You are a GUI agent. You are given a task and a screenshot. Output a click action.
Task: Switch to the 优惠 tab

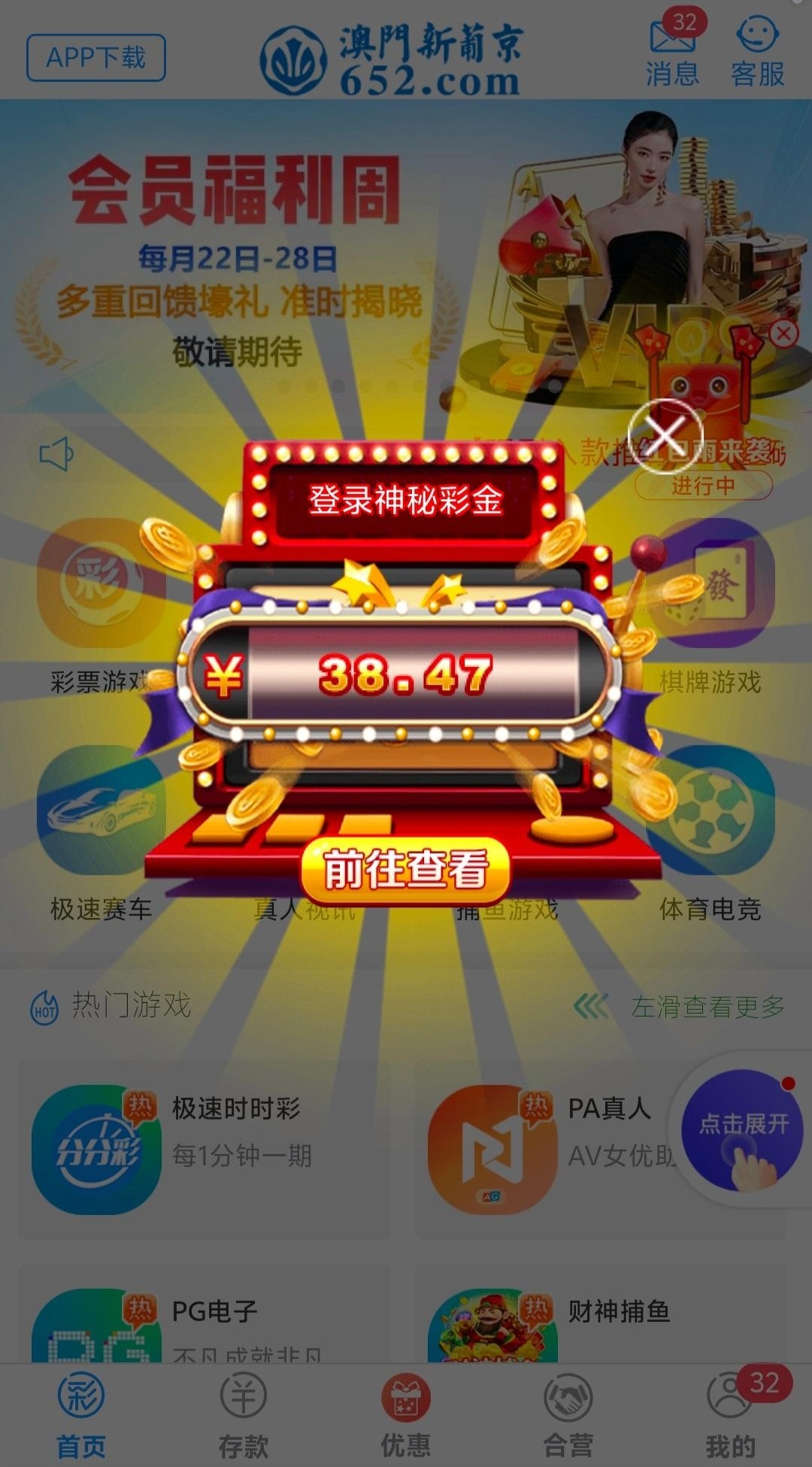pyautogui.click(x=406, y=1415)
